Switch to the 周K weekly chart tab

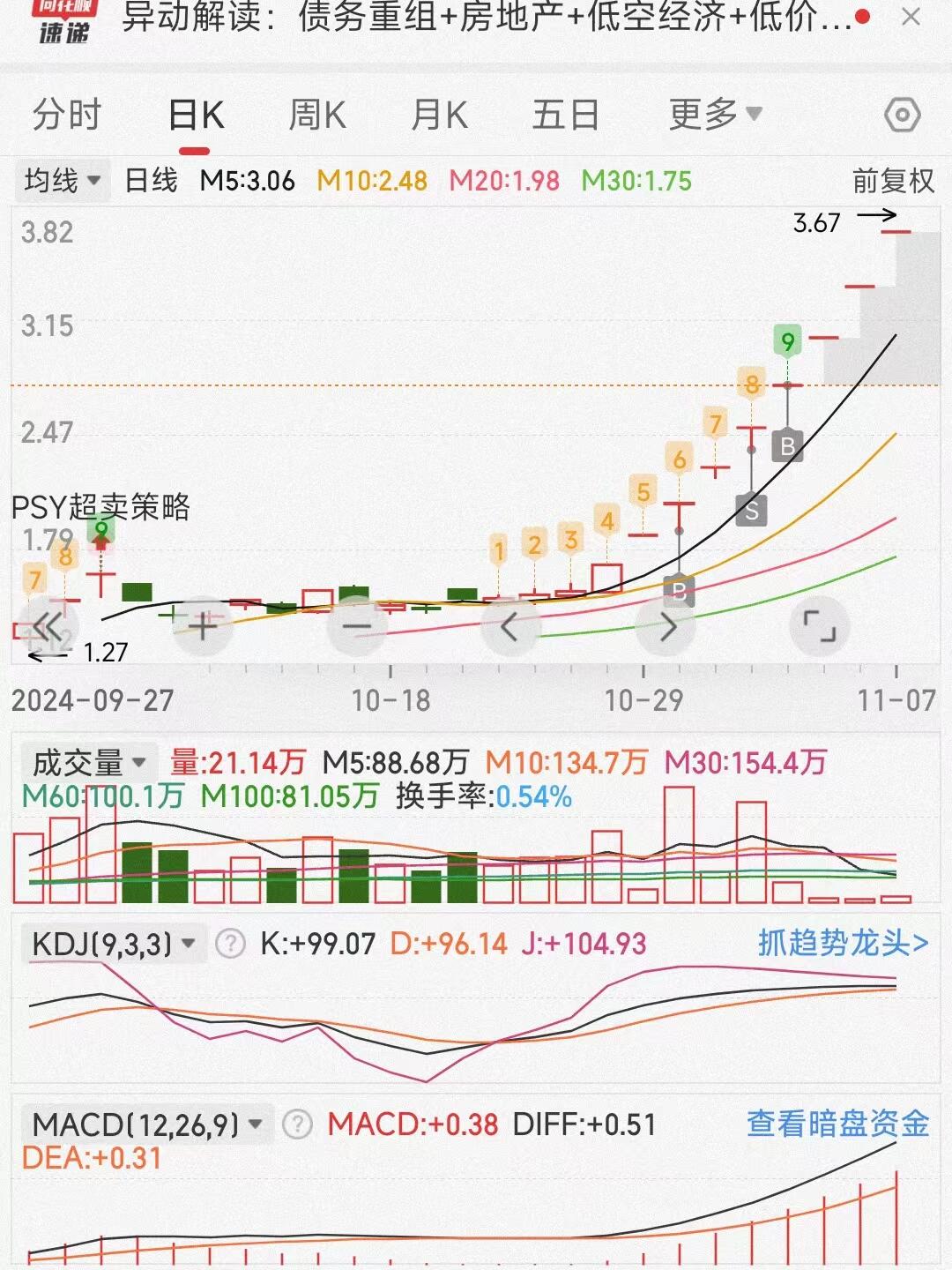(x=319, y=115)
